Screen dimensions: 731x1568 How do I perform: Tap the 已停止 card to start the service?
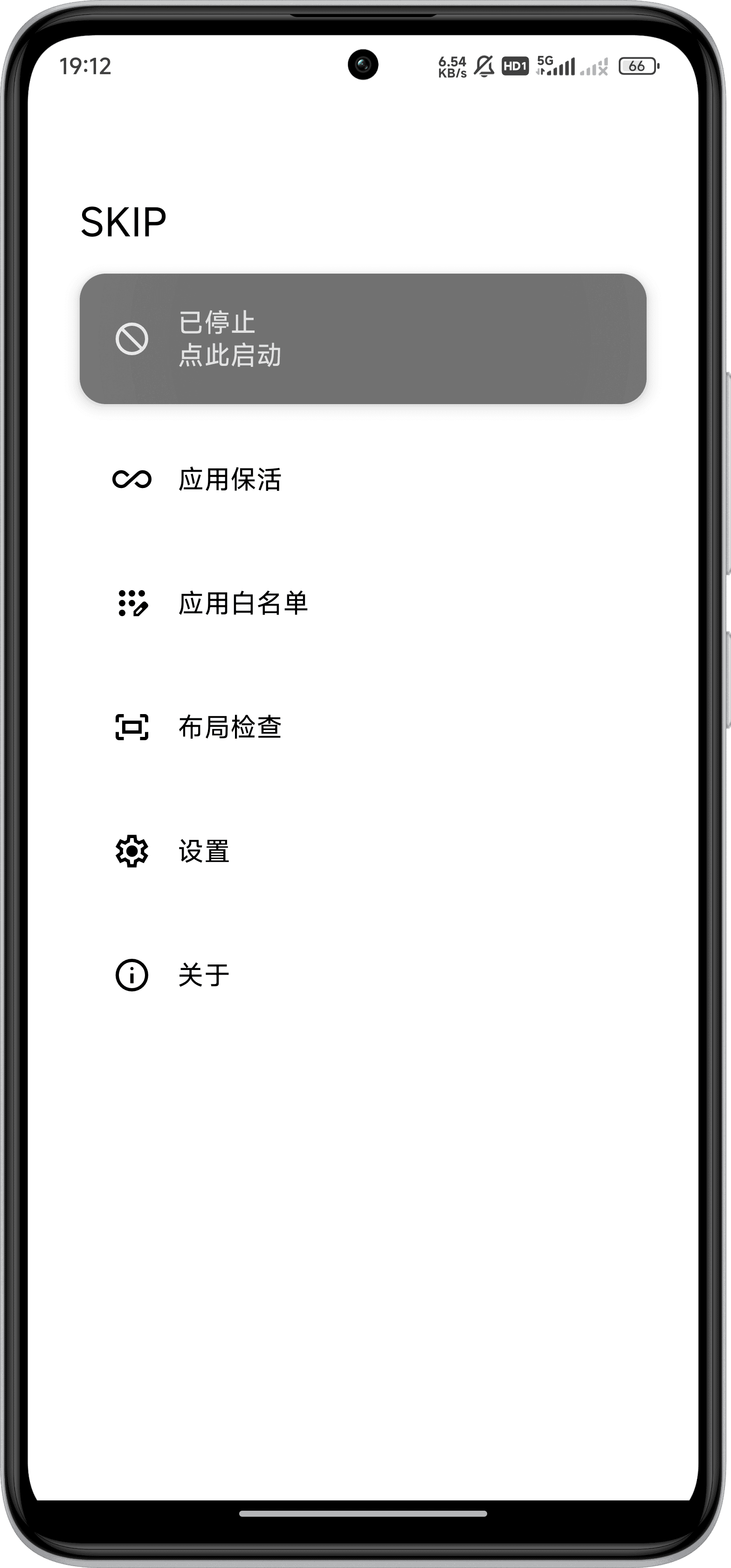(x=363, y=338)
